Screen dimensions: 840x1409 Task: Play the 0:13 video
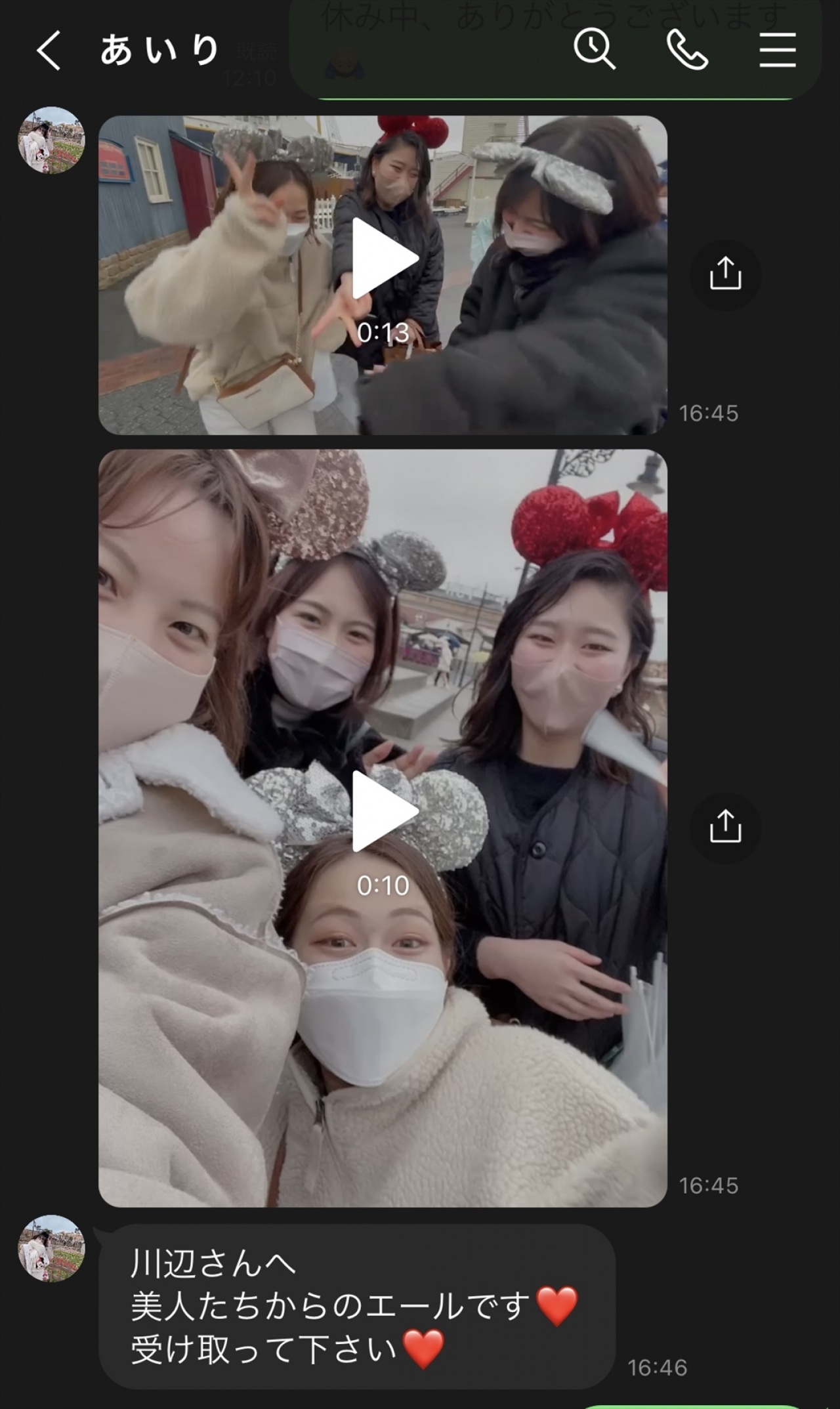(383, 259)
